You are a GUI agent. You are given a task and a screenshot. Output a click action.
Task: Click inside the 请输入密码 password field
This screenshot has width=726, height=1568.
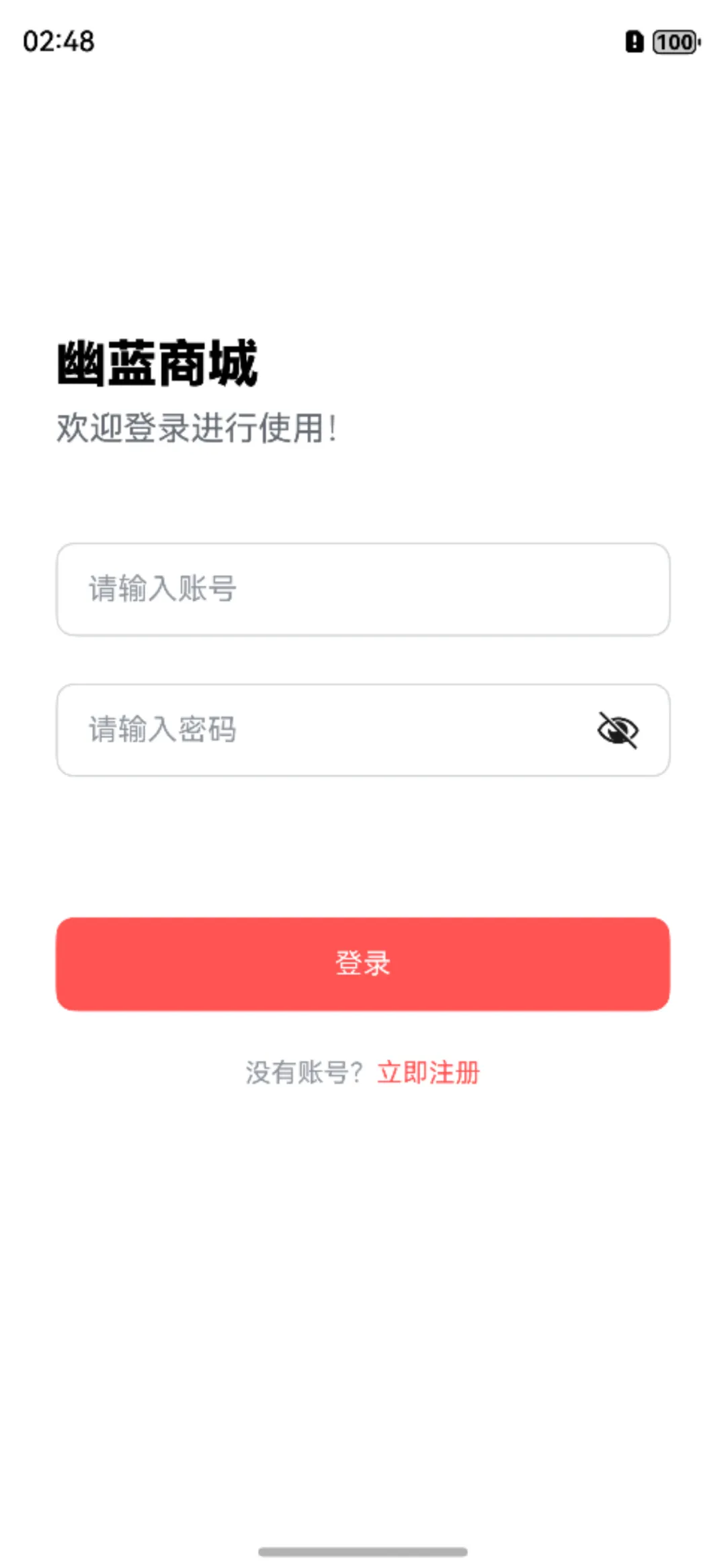click(269, 731)
